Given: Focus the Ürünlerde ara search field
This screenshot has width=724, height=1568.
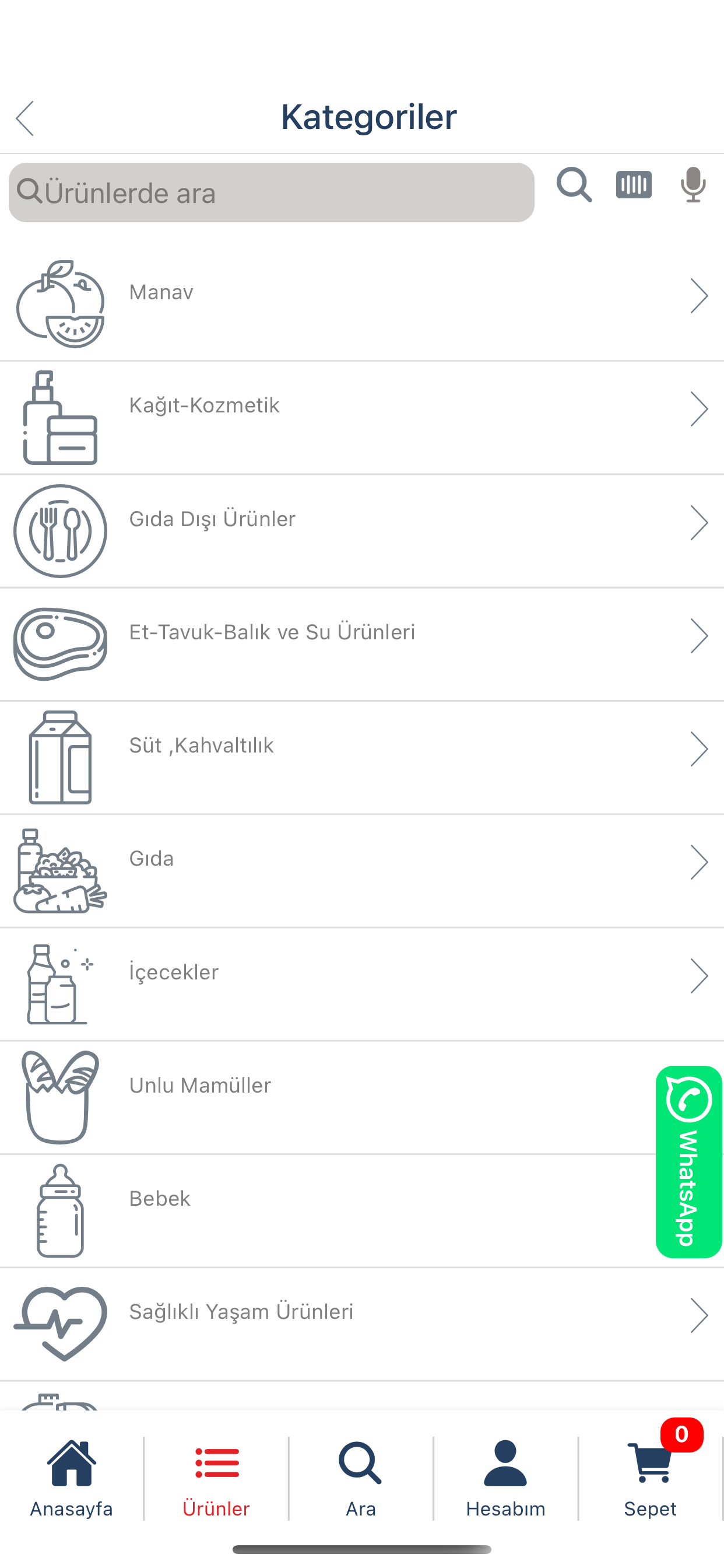Looking at the screenshot, I should coord(271,192).
